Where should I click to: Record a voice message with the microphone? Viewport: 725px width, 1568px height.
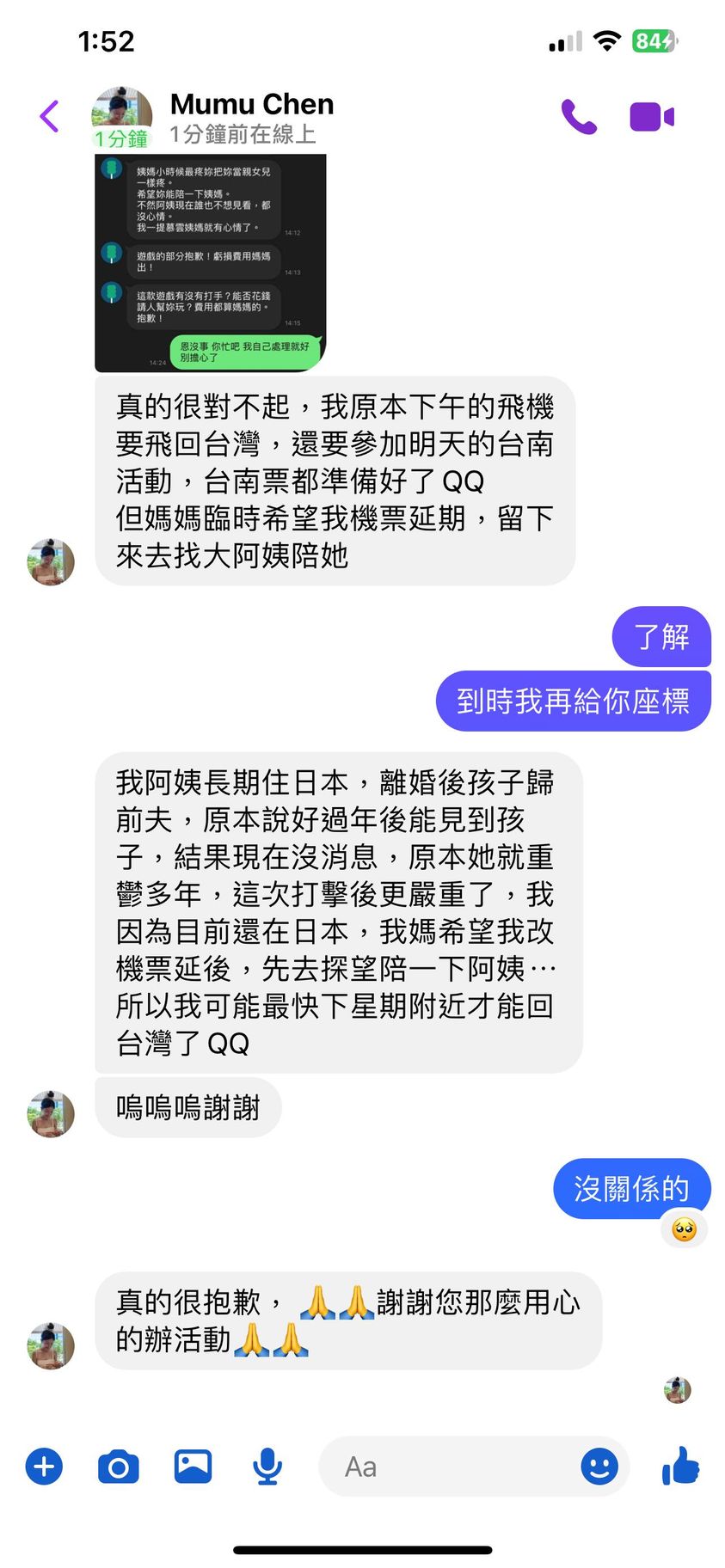[x=267, y=1467]
